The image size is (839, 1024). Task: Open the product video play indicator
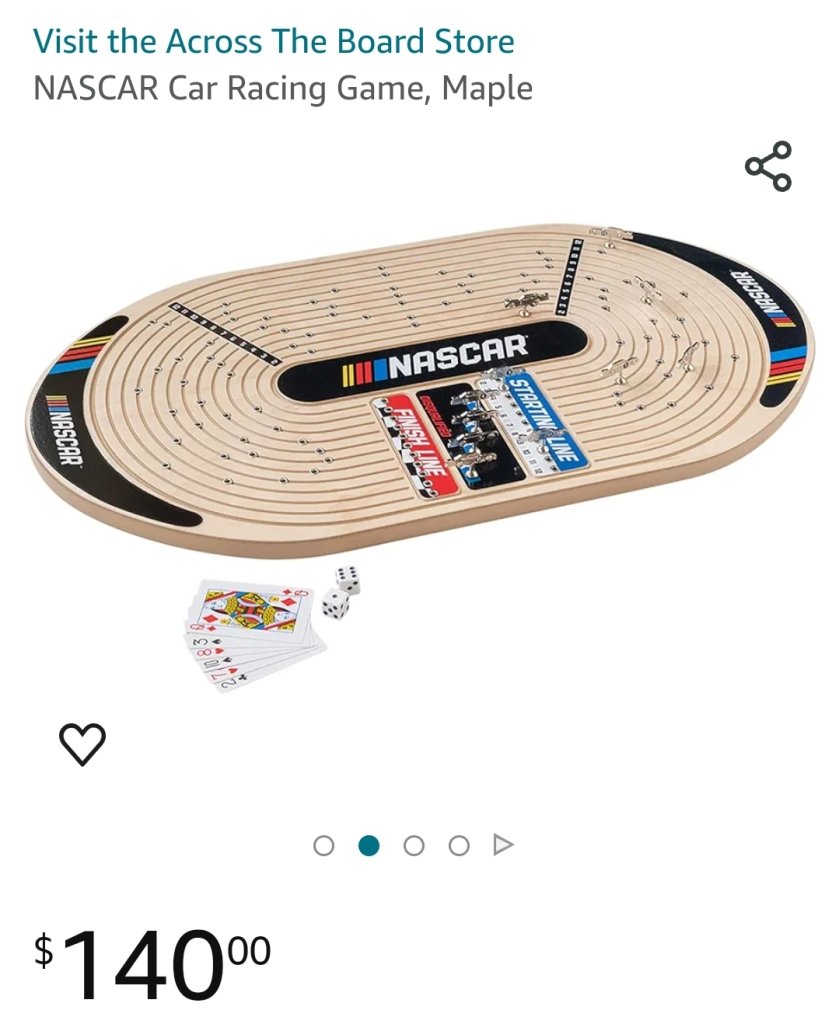[503, 846]
